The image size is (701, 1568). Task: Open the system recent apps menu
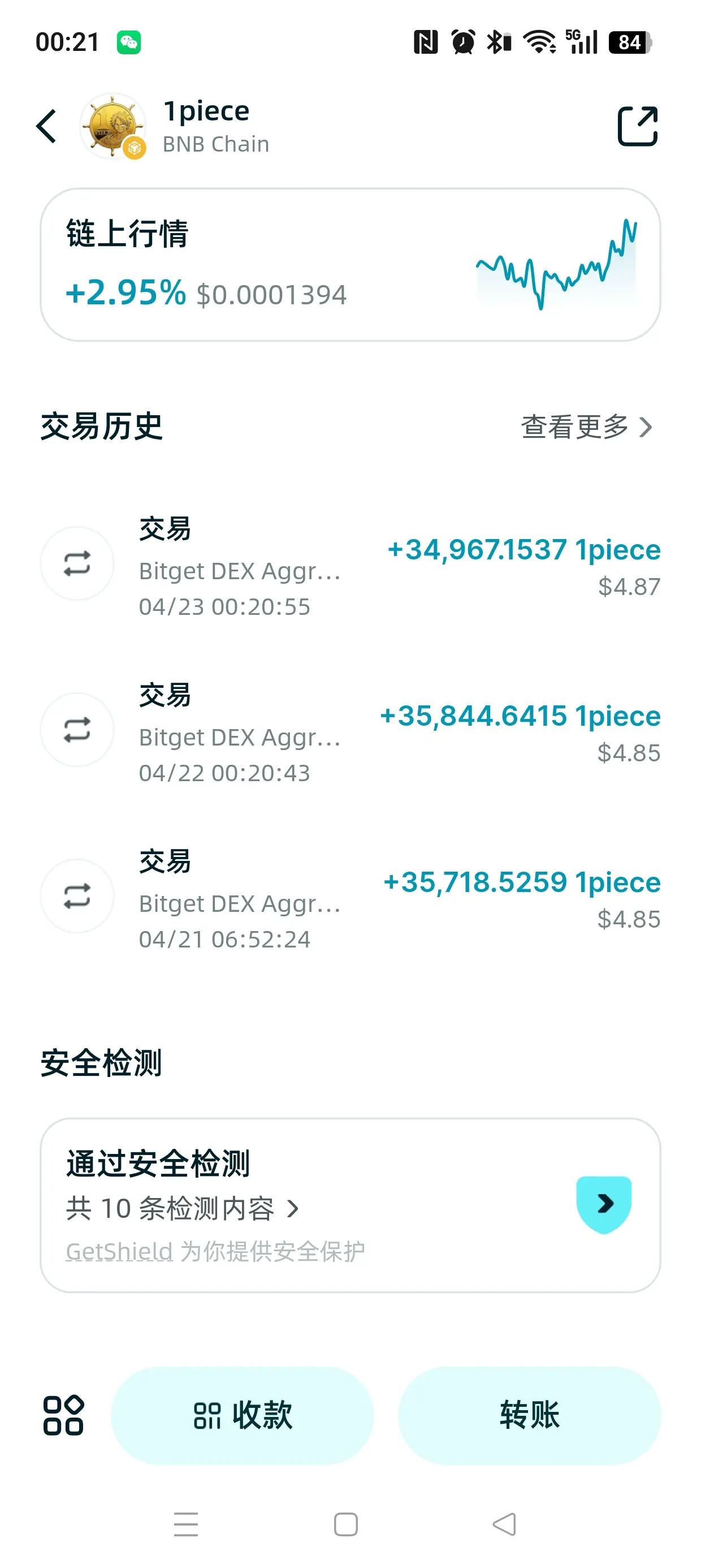click(185, 1524)
